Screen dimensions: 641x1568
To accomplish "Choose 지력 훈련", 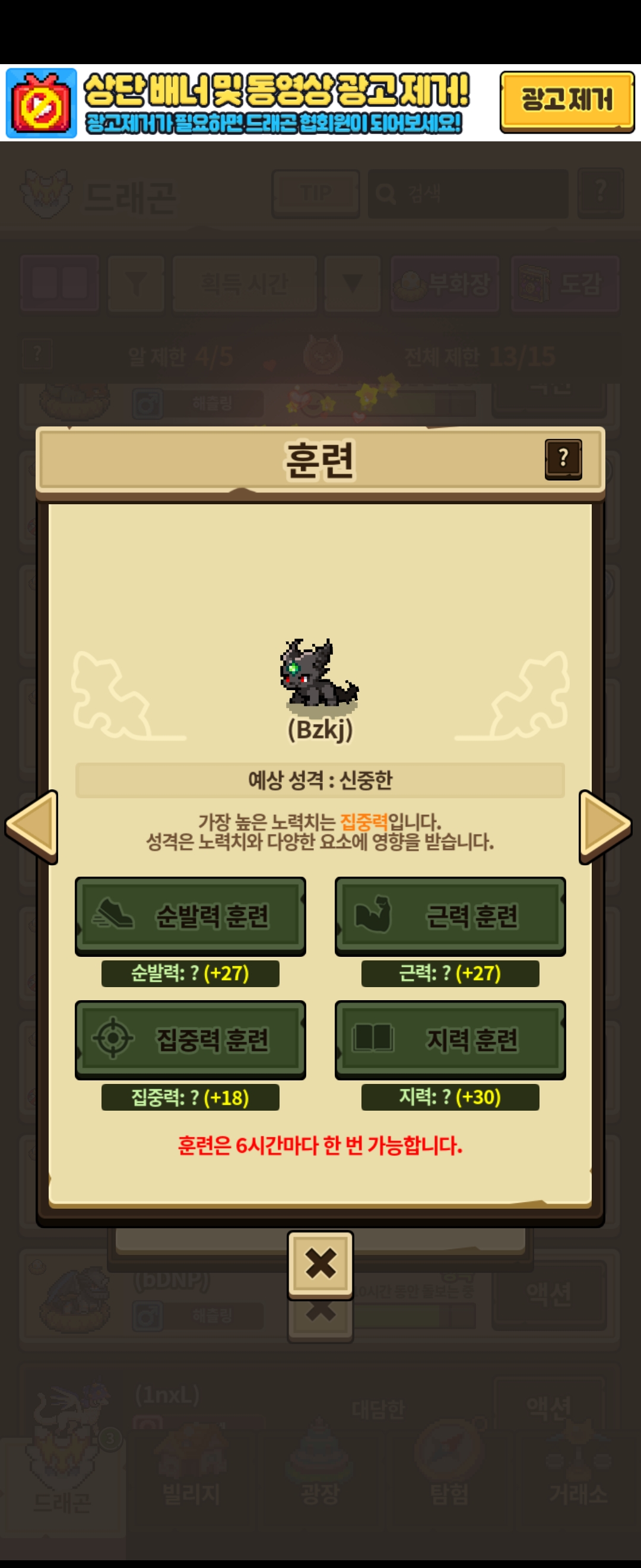I will [x=450, y=1039].
